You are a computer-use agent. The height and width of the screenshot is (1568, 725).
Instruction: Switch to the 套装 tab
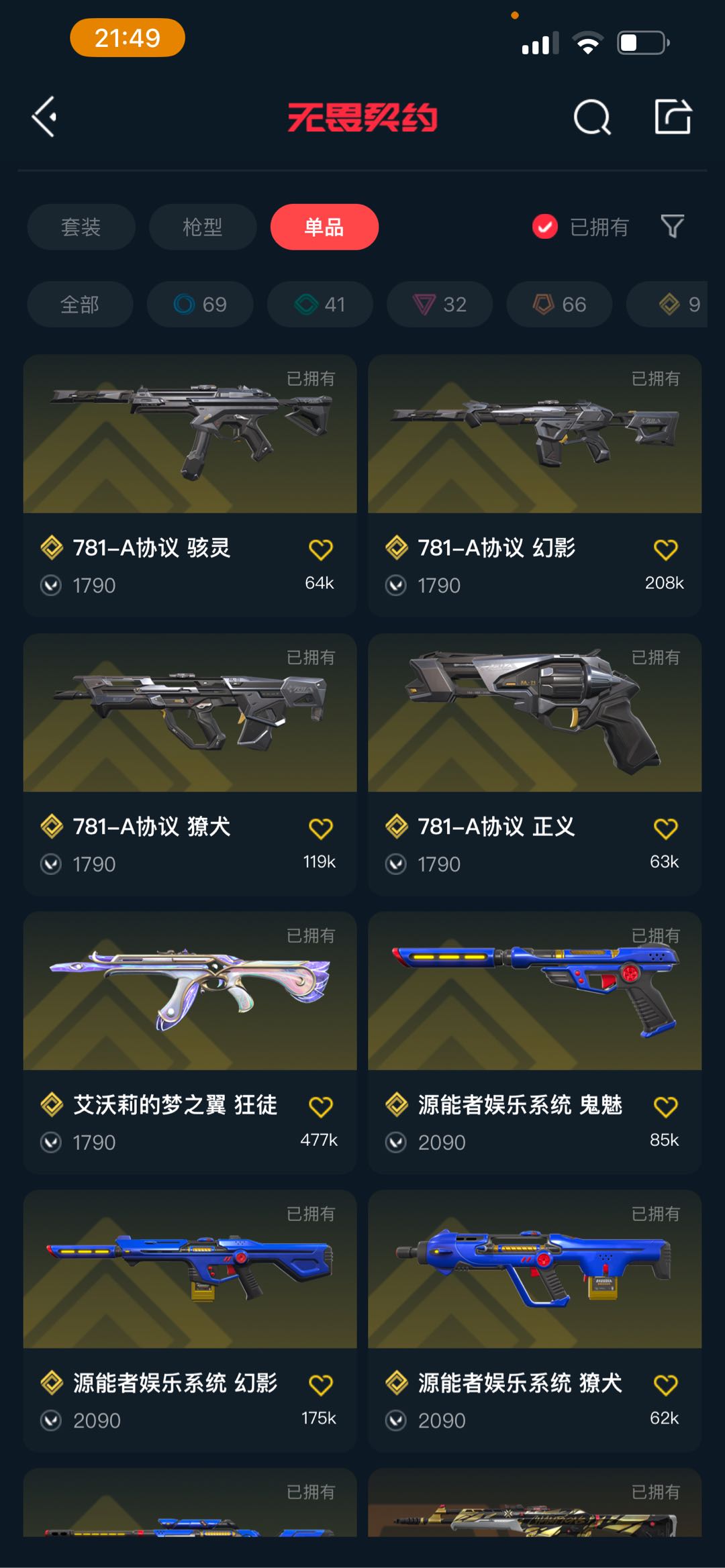coord(81,227)
